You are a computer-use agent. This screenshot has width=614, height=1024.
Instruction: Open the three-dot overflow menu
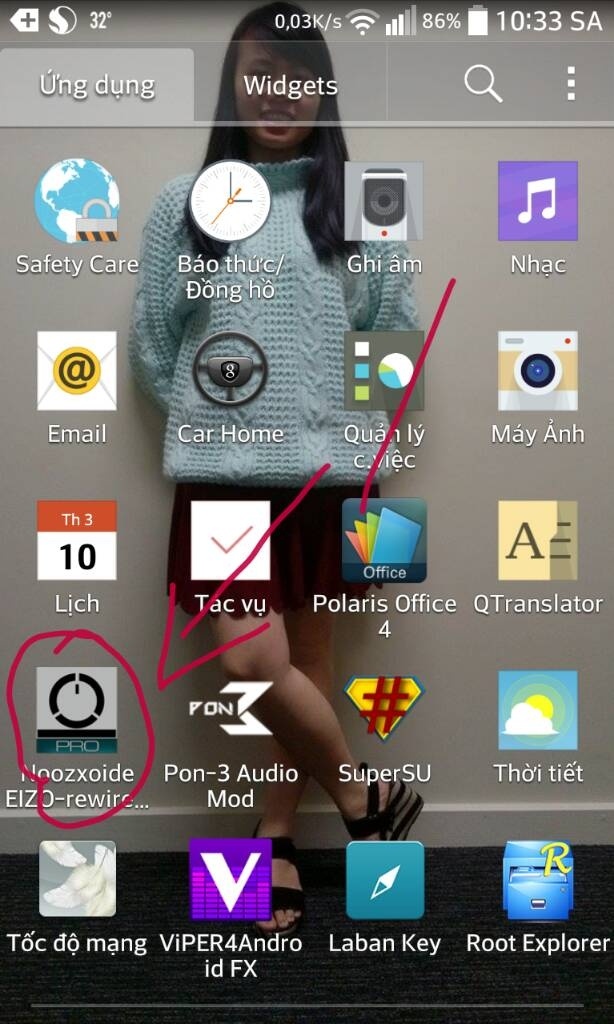(571, 84)
